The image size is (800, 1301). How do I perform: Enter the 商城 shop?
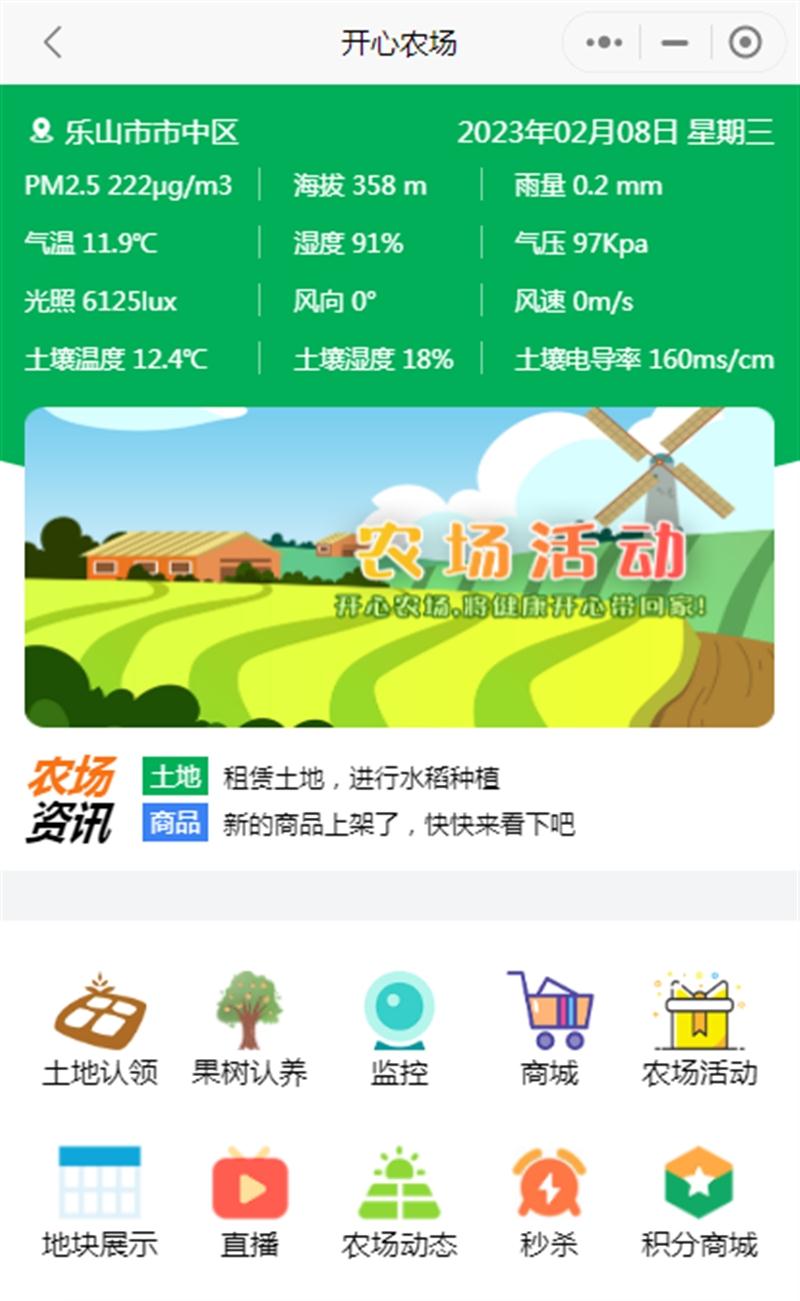549,1030
